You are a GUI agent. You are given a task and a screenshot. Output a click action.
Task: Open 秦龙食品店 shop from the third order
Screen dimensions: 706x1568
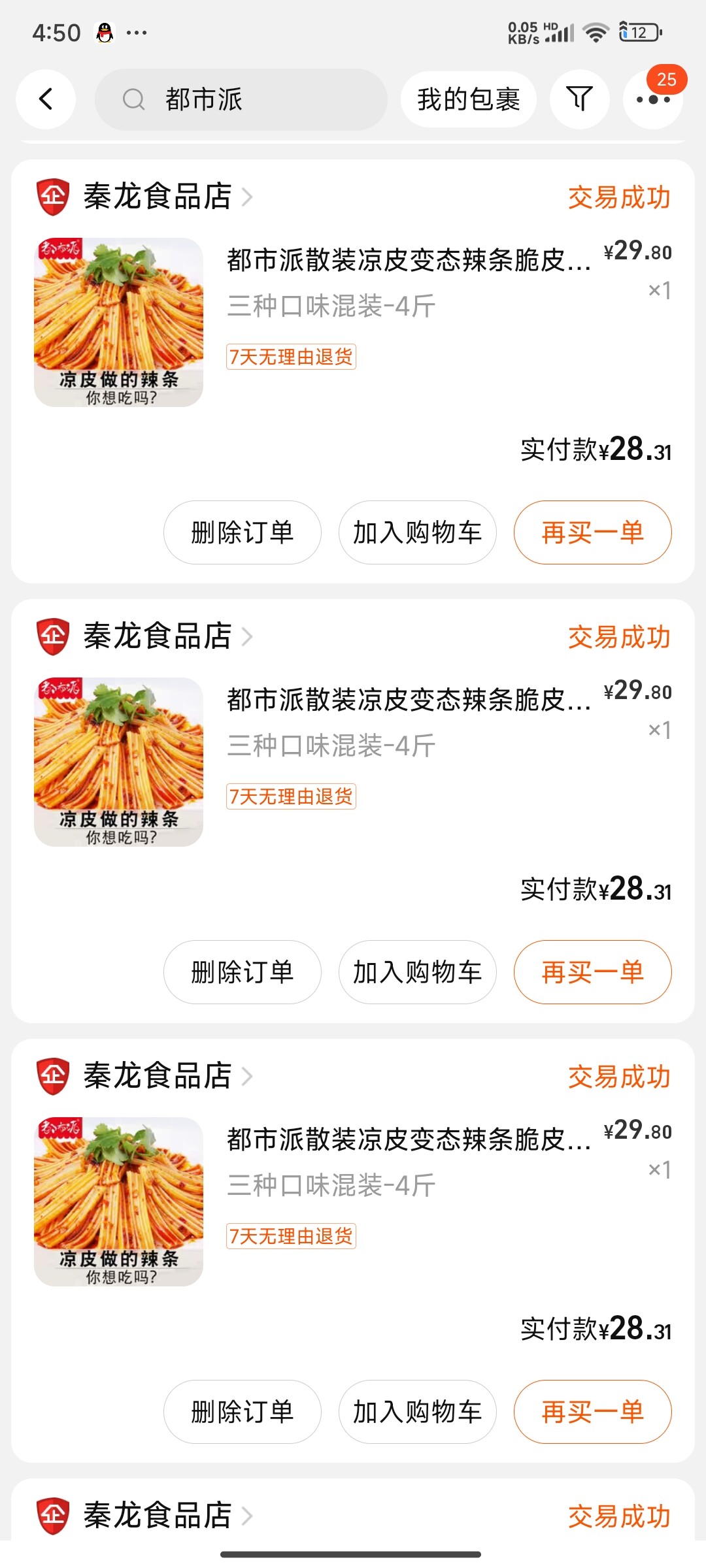pyautogui.click(x=157, y=1075)
